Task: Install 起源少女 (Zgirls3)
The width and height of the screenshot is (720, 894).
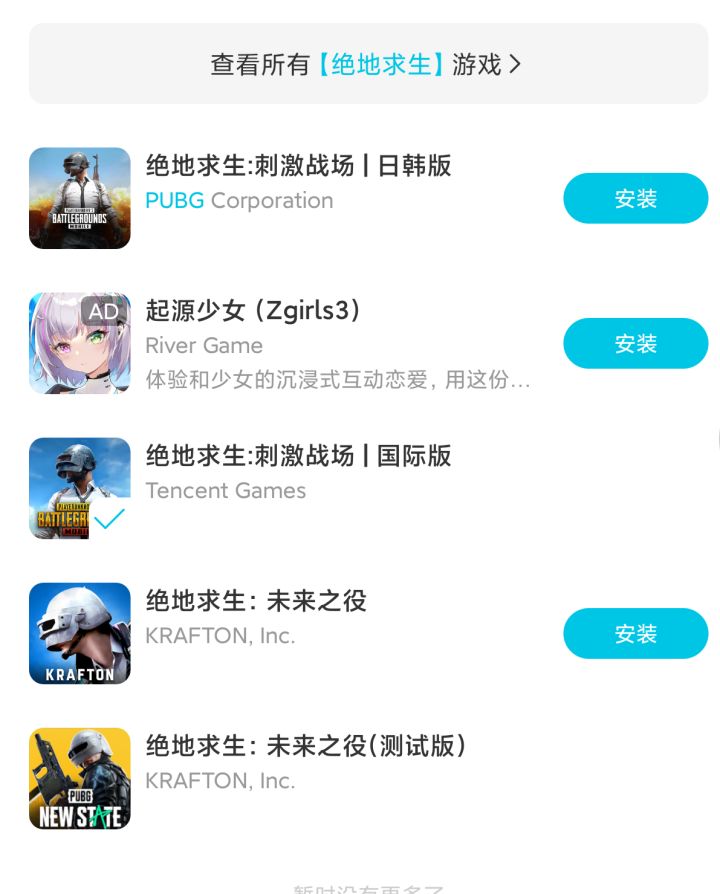Action: pyautogui.click(x=635, y=343)
